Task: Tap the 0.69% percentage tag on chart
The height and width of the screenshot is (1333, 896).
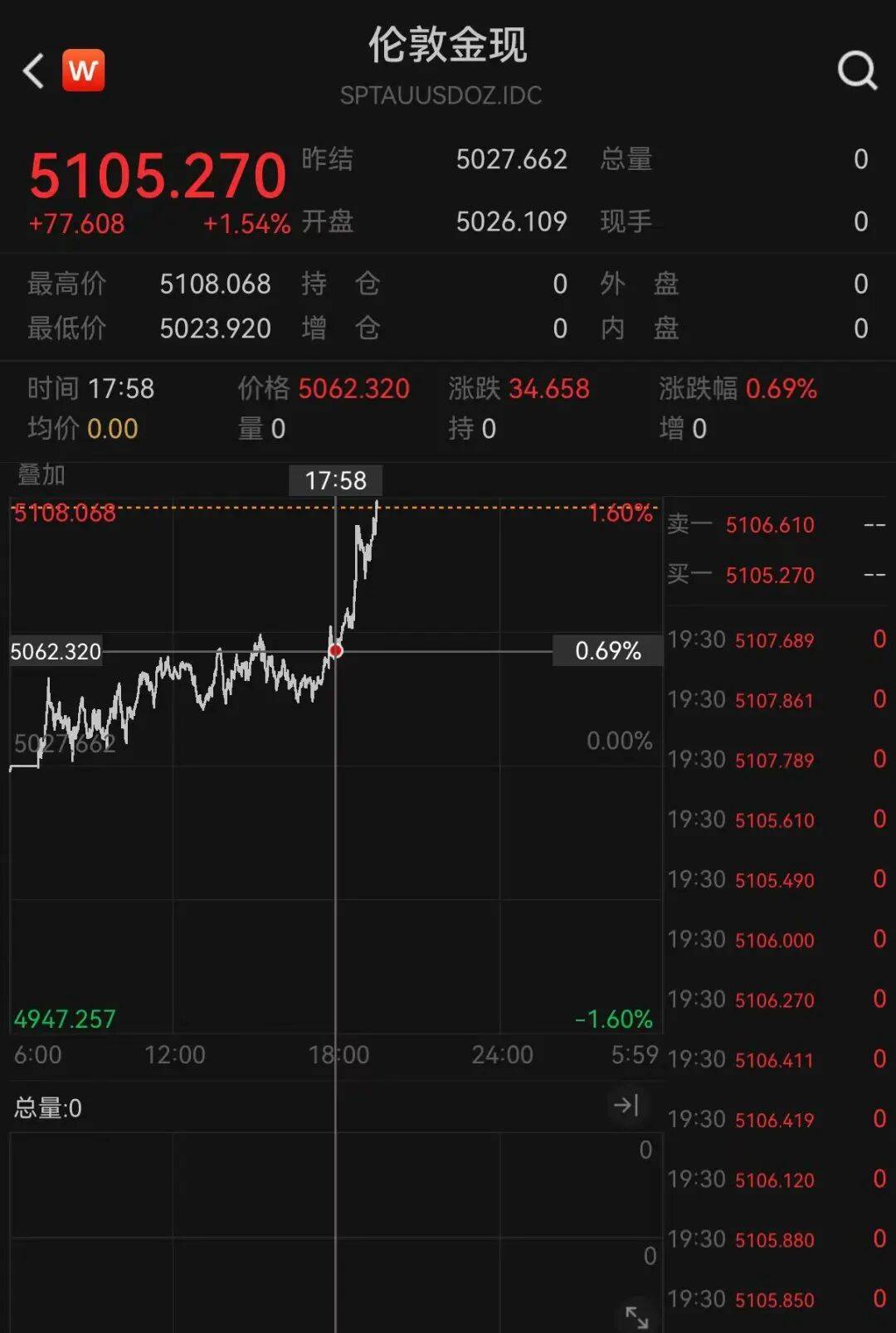Action: tap(609, 651)
